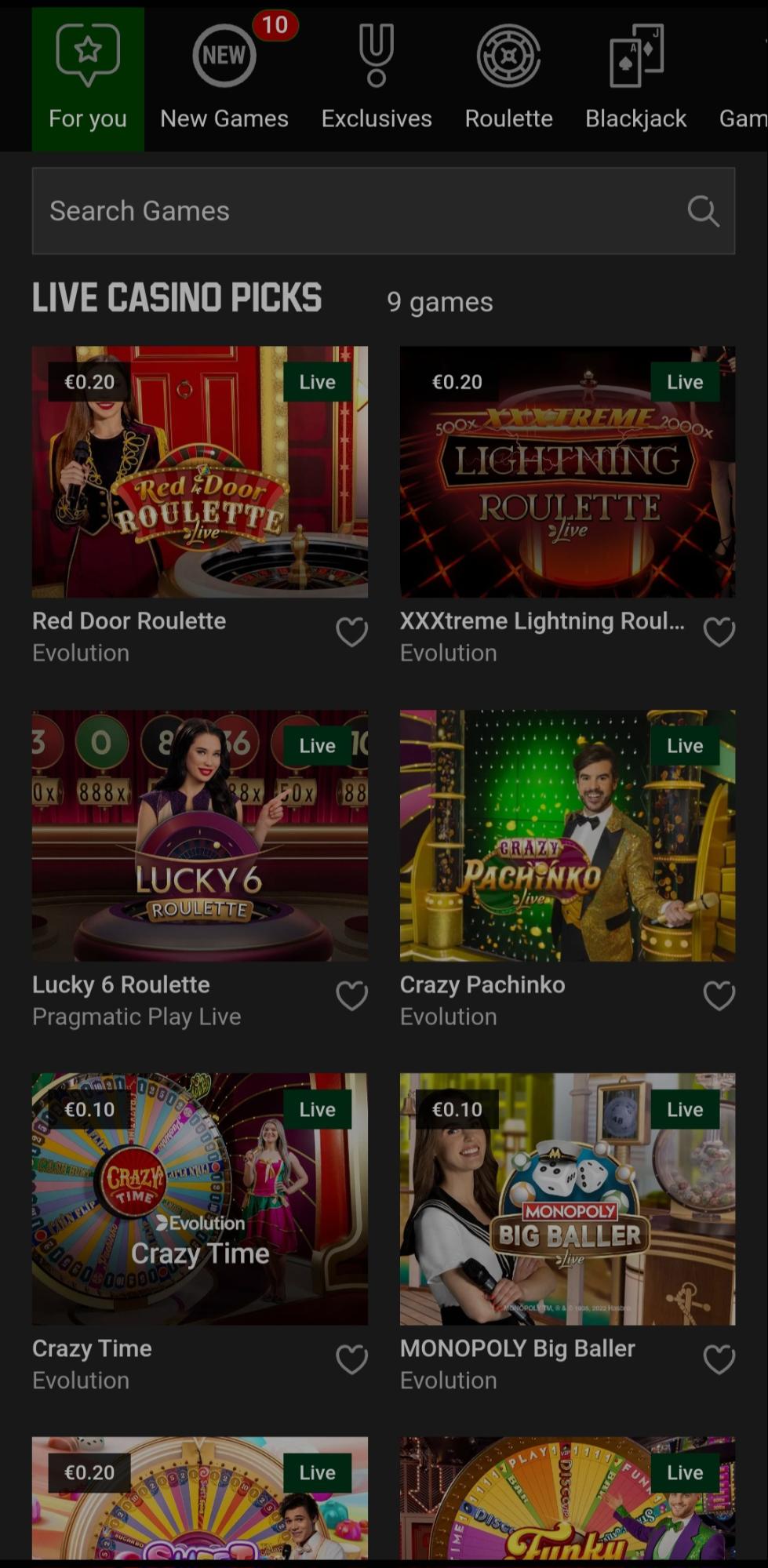Viewport: 768px width, 1568px height.
Task: Select the Roulette wheel icon
Action: pyautogui.click(x=508, y=53)
